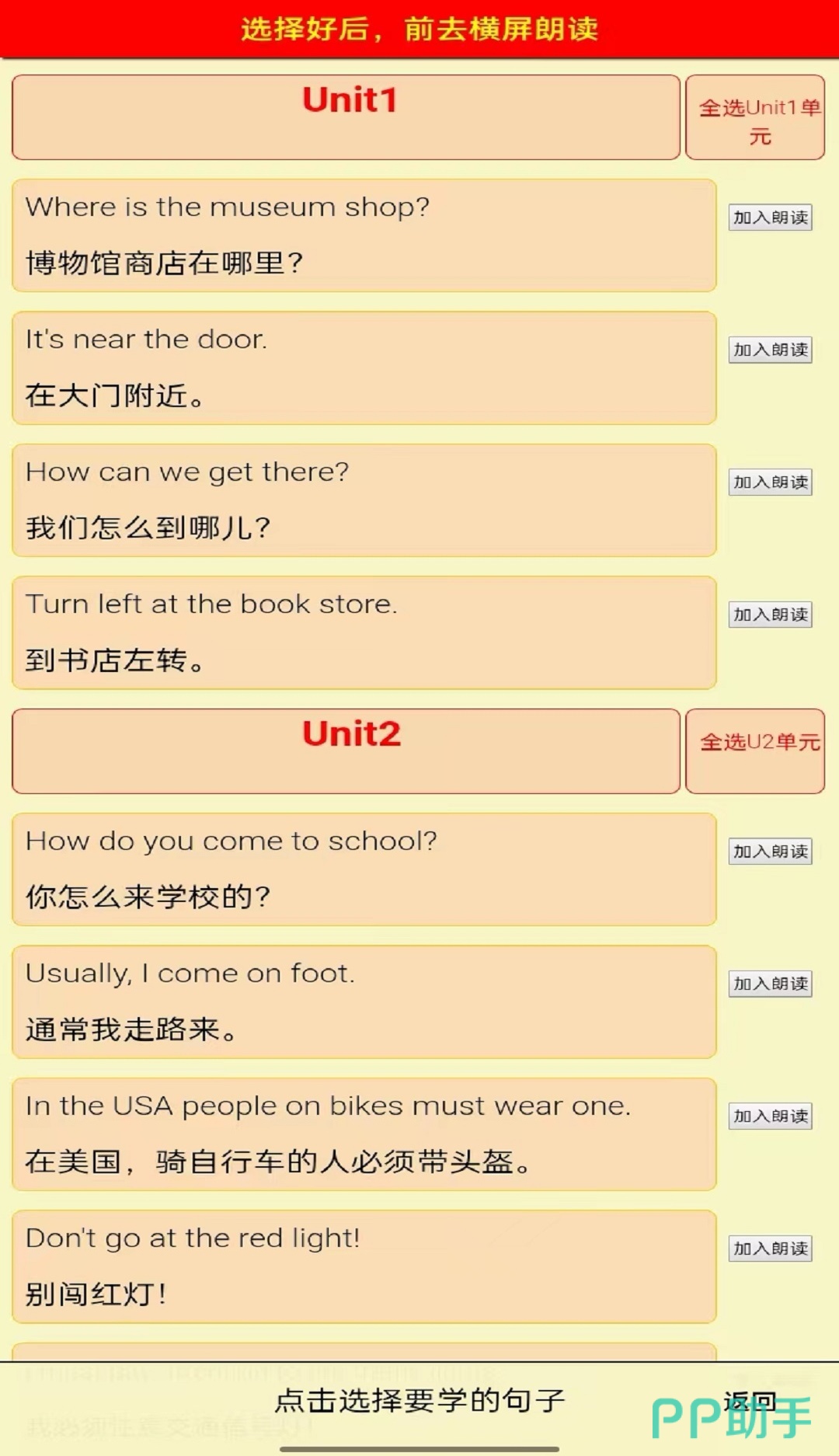Tap 返回 to go back
This screenshot has width=839, height=1456.
[749, 1402]
